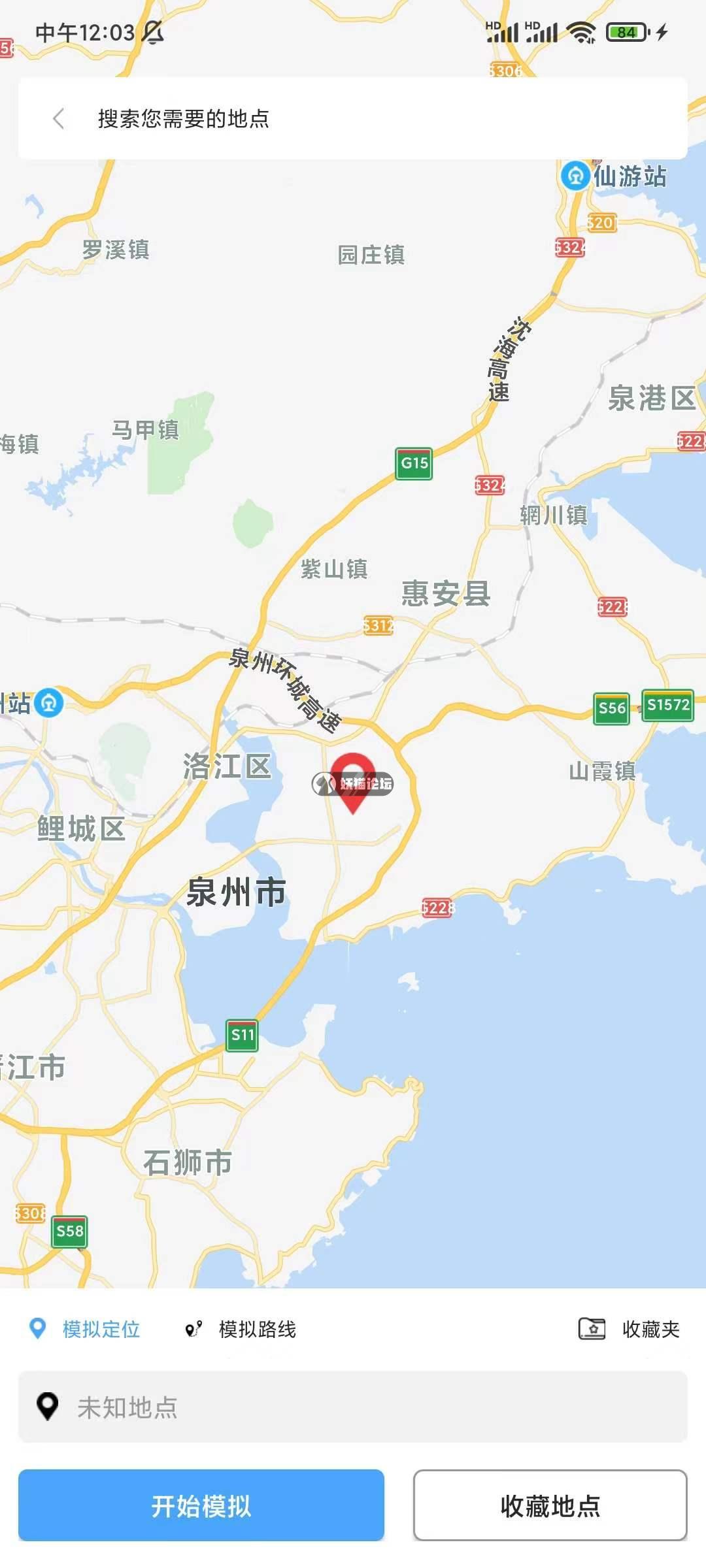706x1568 pixels.
Task: Open 收藏夹 favorites folder
Action: (630, 1329)
